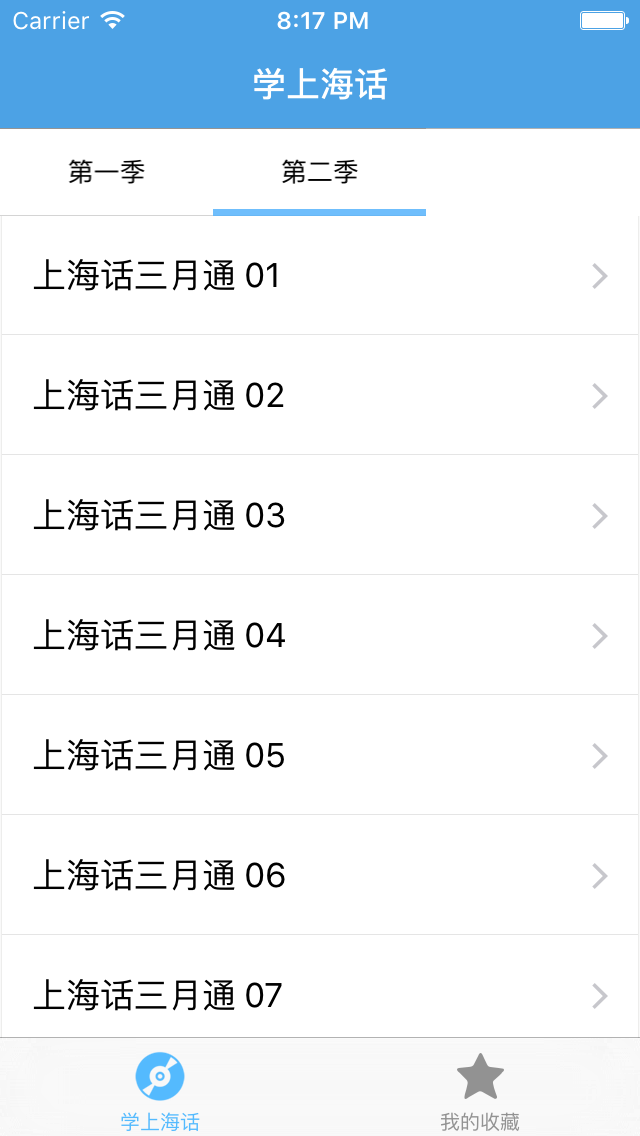The height and width of the screenshot is (1136, 640).
Task: Go to lesson 上海话三月通 07
Action: coord(320,994)
